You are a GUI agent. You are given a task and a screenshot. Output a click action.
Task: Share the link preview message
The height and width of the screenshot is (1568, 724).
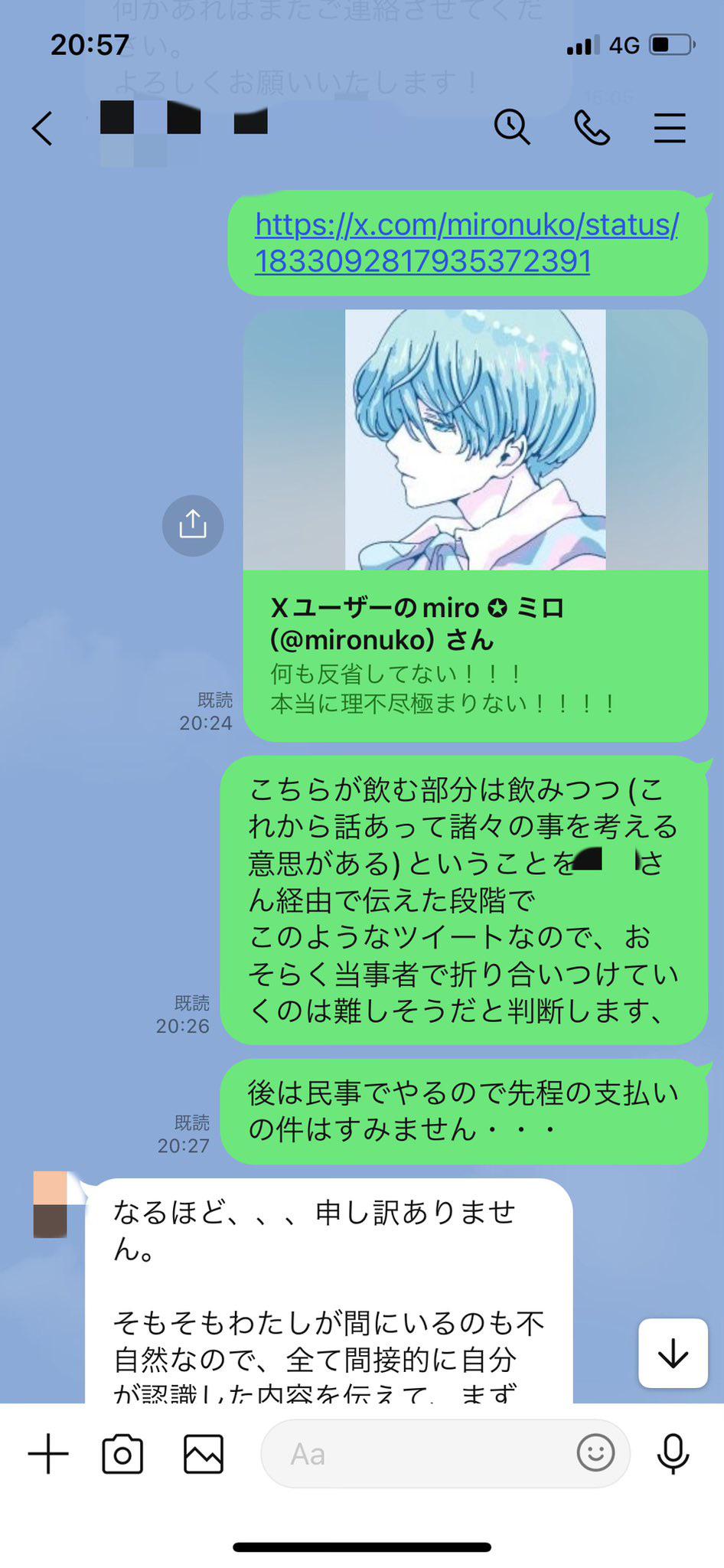click(193, 525)
